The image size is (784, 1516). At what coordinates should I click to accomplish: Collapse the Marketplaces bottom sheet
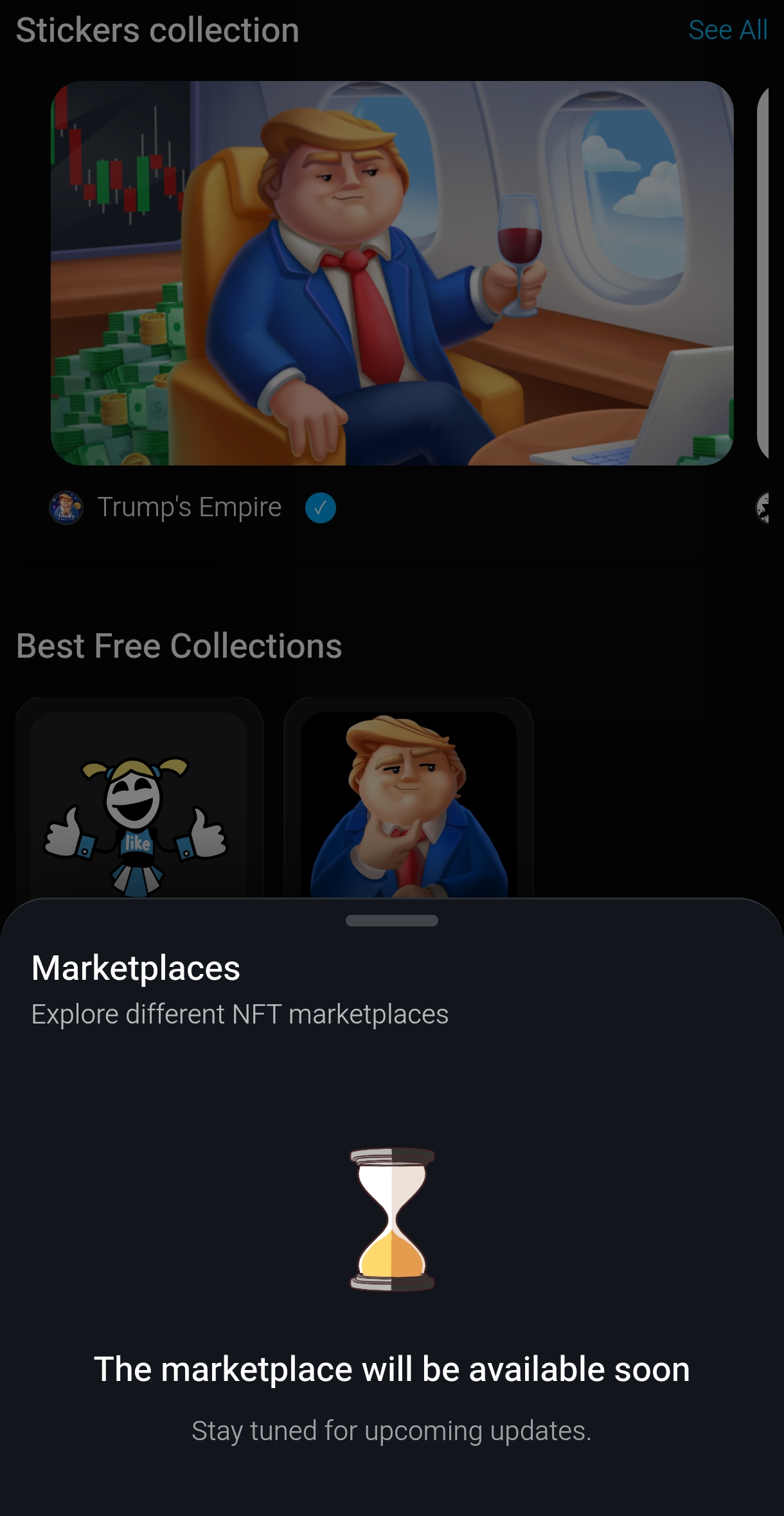tap(391, 921)
